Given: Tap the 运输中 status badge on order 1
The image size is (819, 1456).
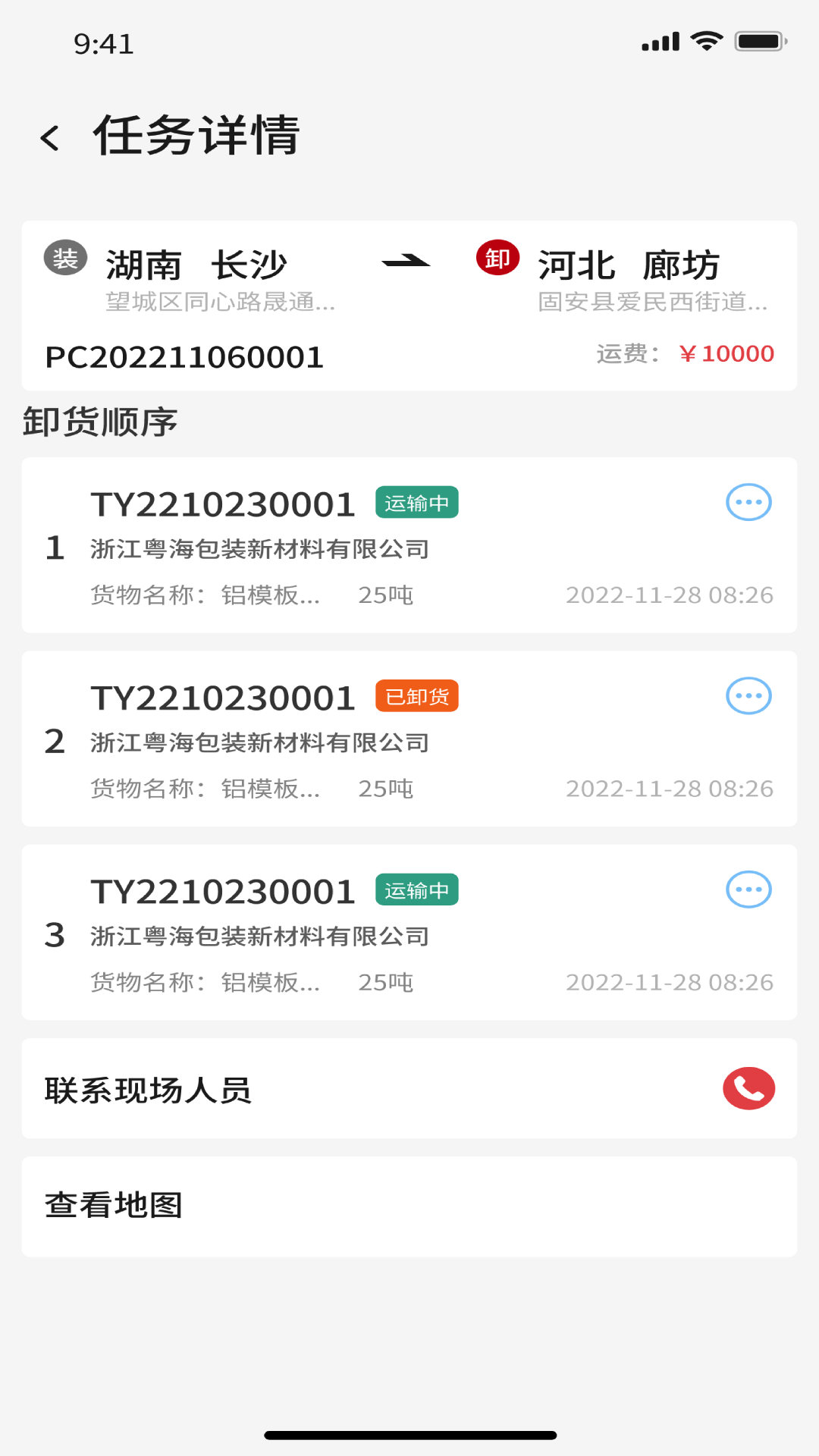Looking at the screenshot, I should (417, 502).
